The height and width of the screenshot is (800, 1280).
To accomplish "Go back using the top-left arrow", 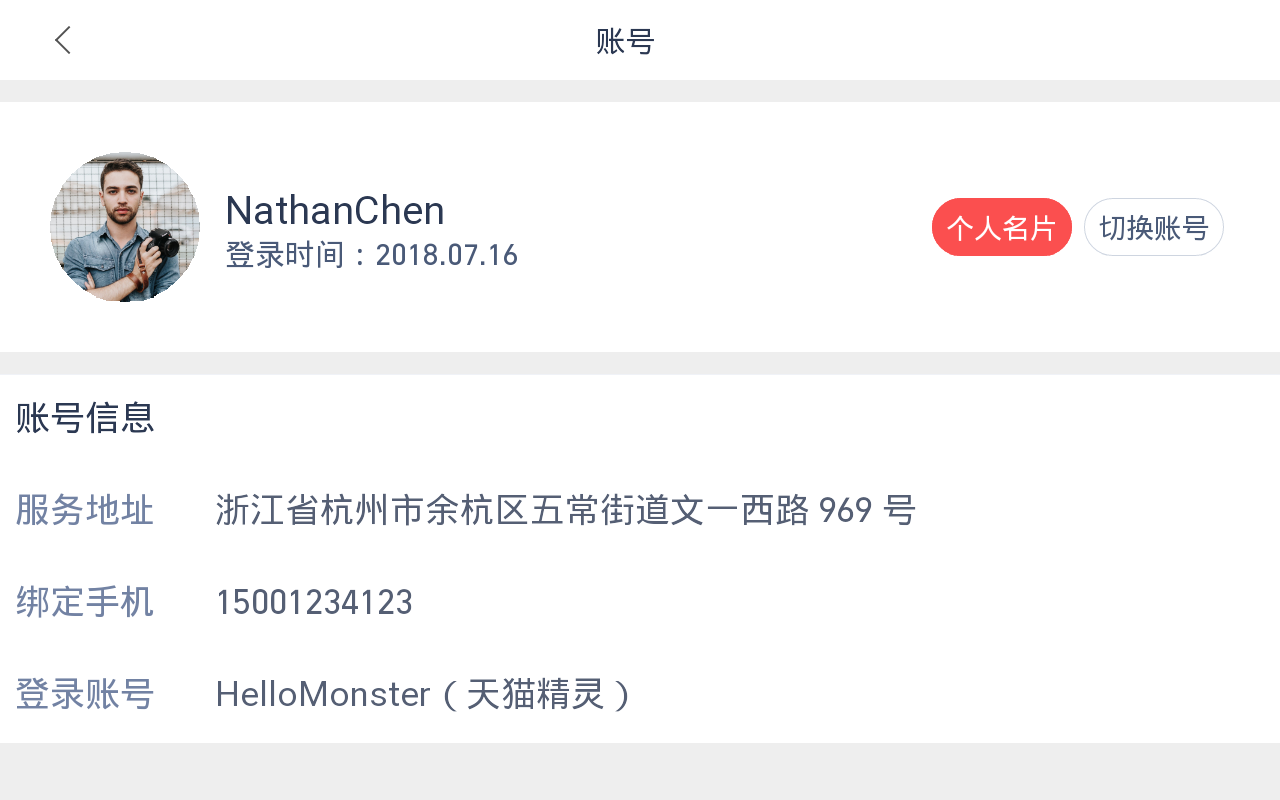I will click(x=63, y=41).
